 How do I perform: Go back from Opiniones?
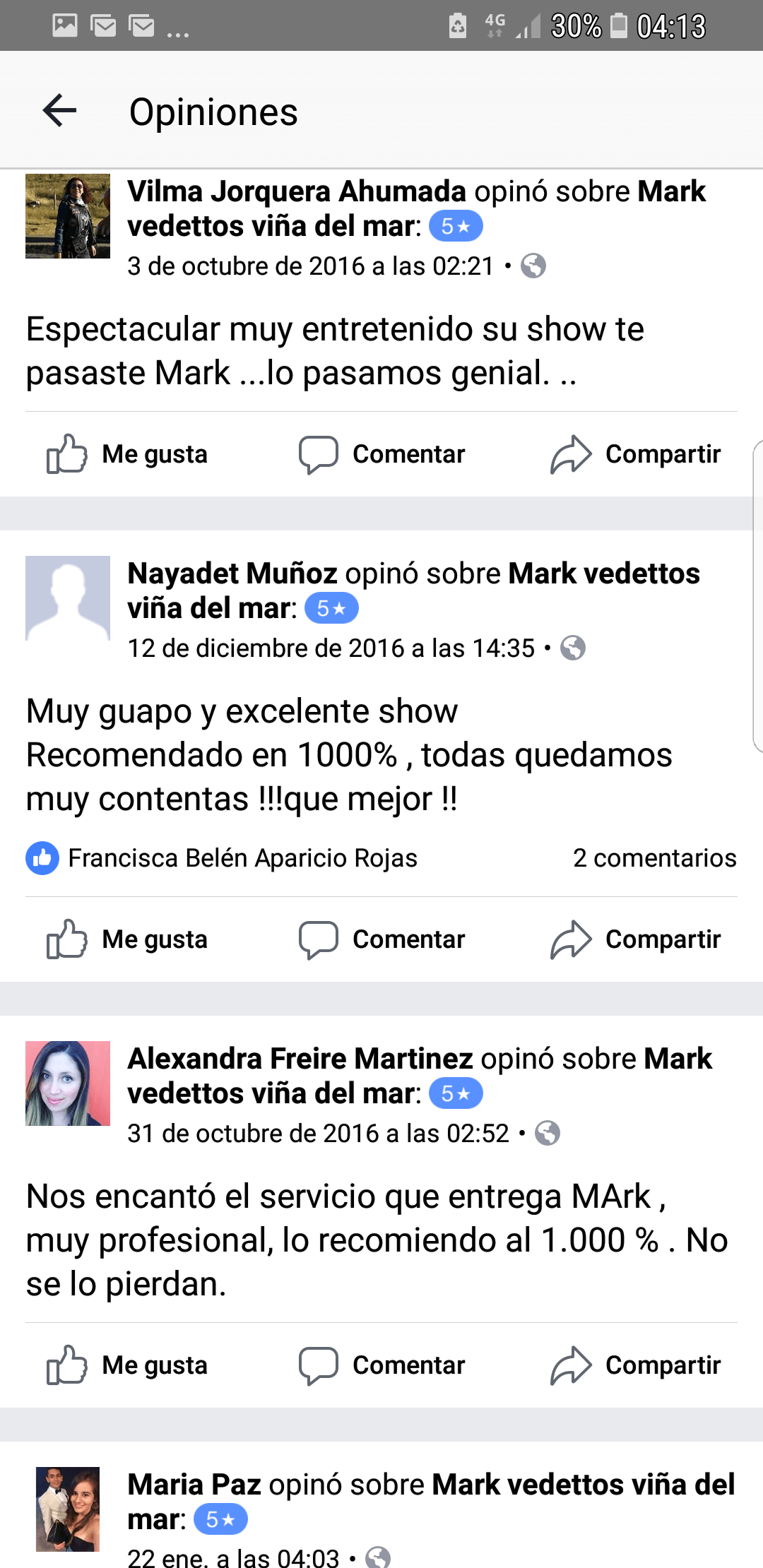[59, 111]
